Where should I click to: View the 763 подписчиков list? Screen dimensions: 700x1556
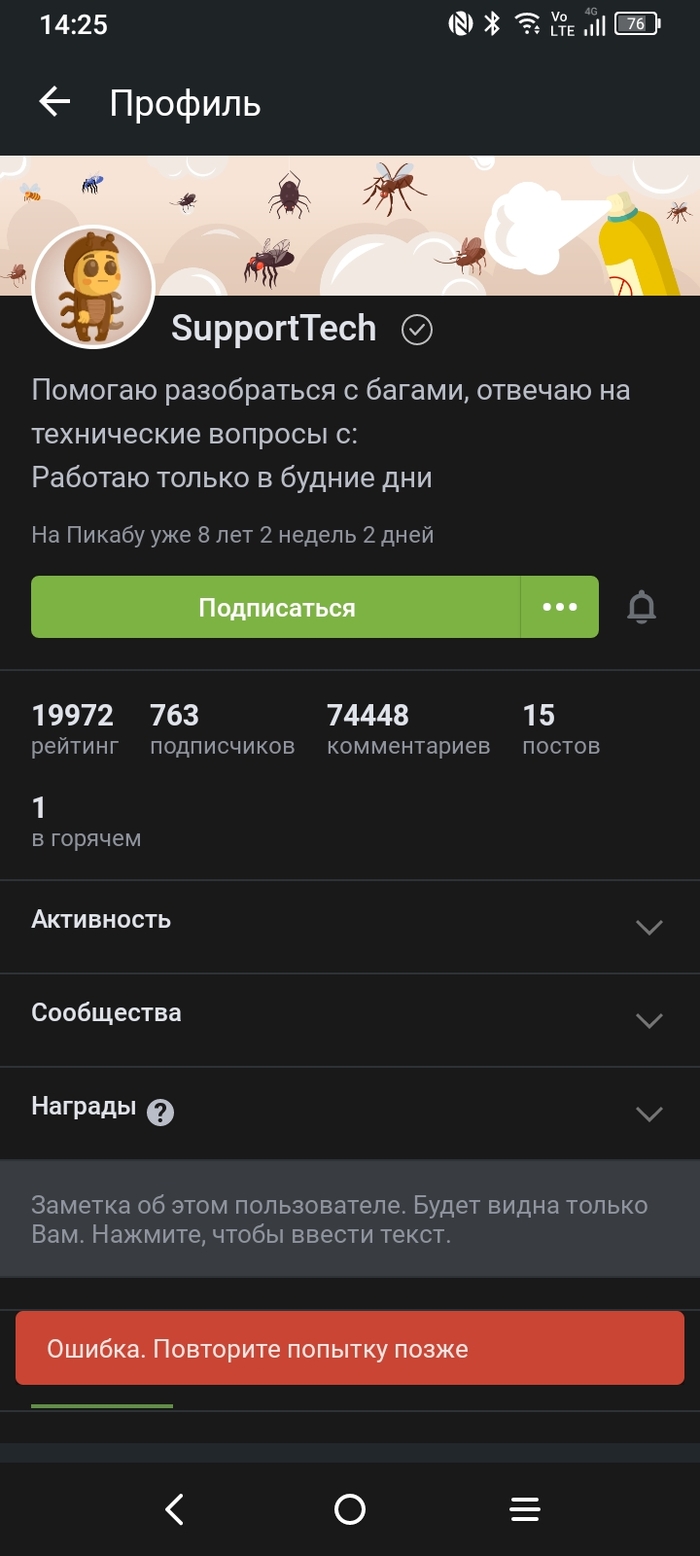pos(222,729)
